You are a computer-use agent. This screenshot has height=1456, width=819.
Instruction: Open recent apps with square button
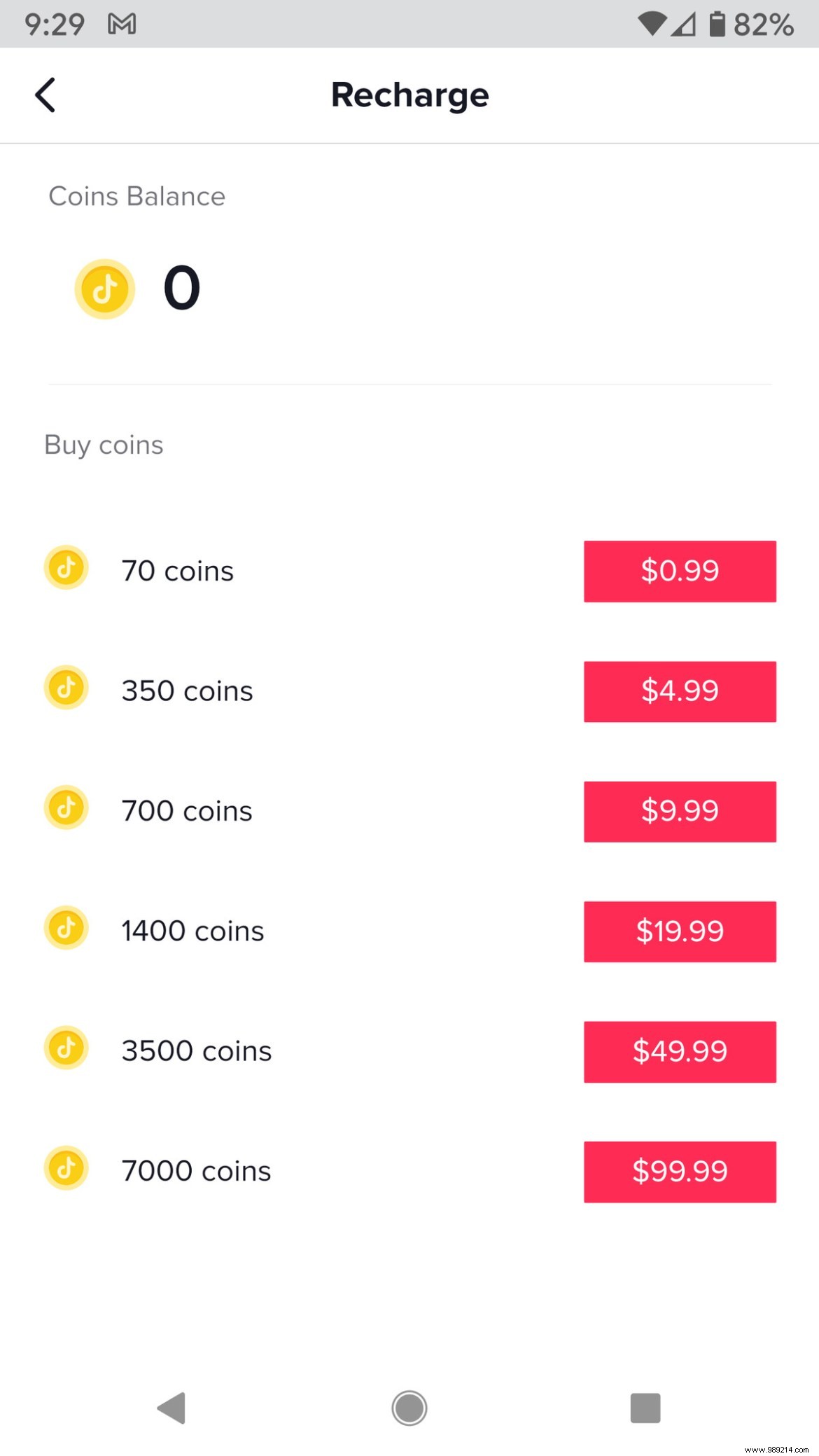tap(645, 1408)
